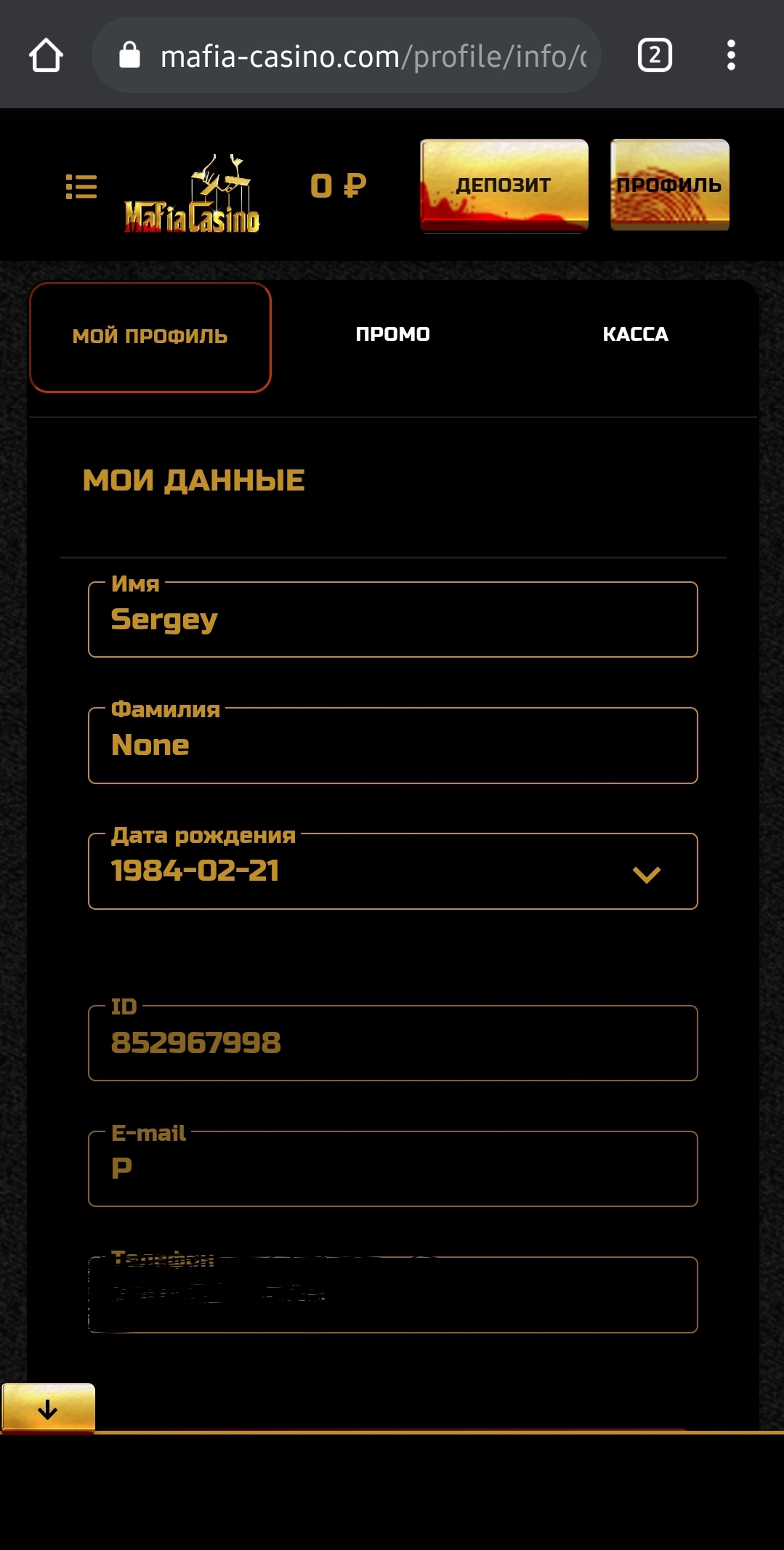The image size is (784, 1550).
Task: Open the Профиль button
Action: click(669, 185)
